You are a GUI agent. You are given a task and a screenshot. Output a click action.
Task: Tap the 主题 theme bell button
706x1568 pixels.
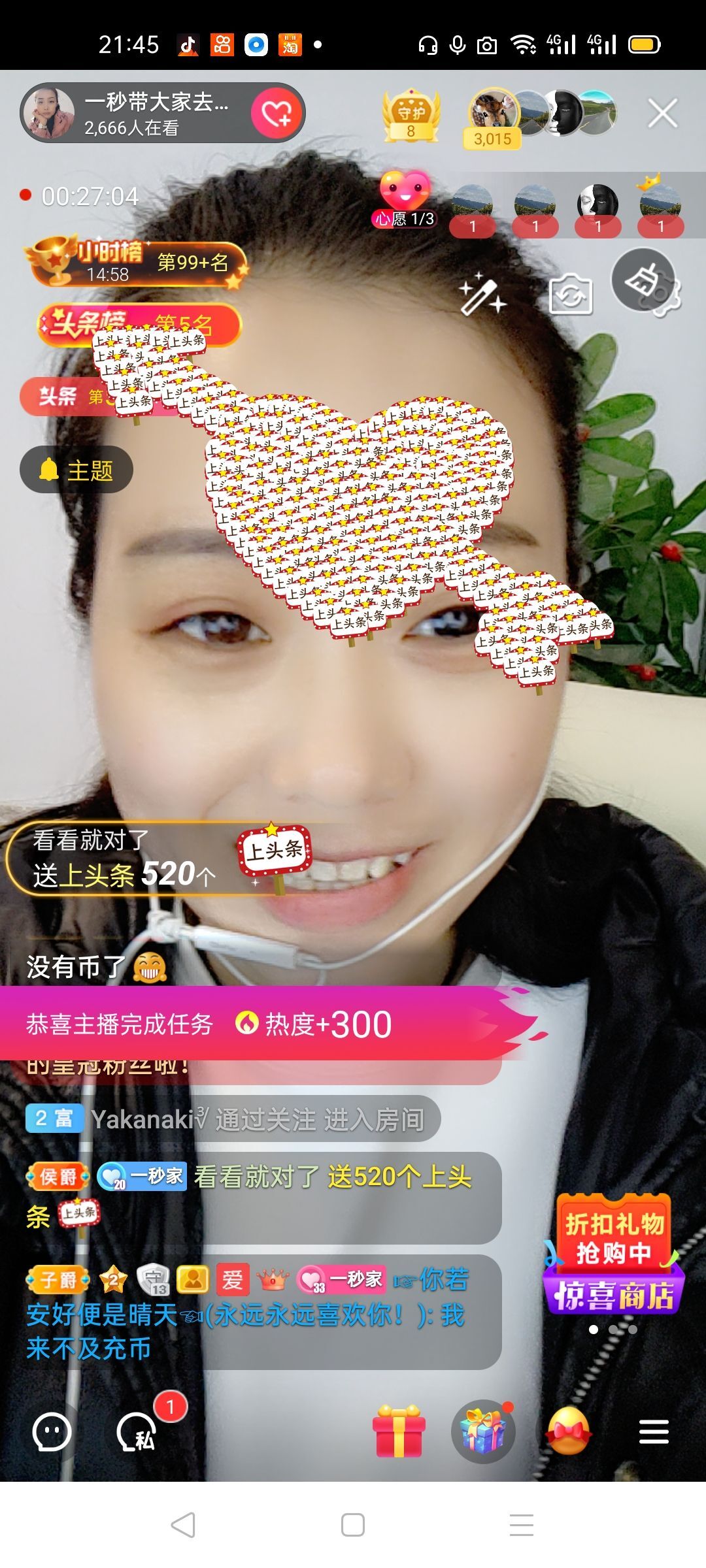(x=76, y=470)
